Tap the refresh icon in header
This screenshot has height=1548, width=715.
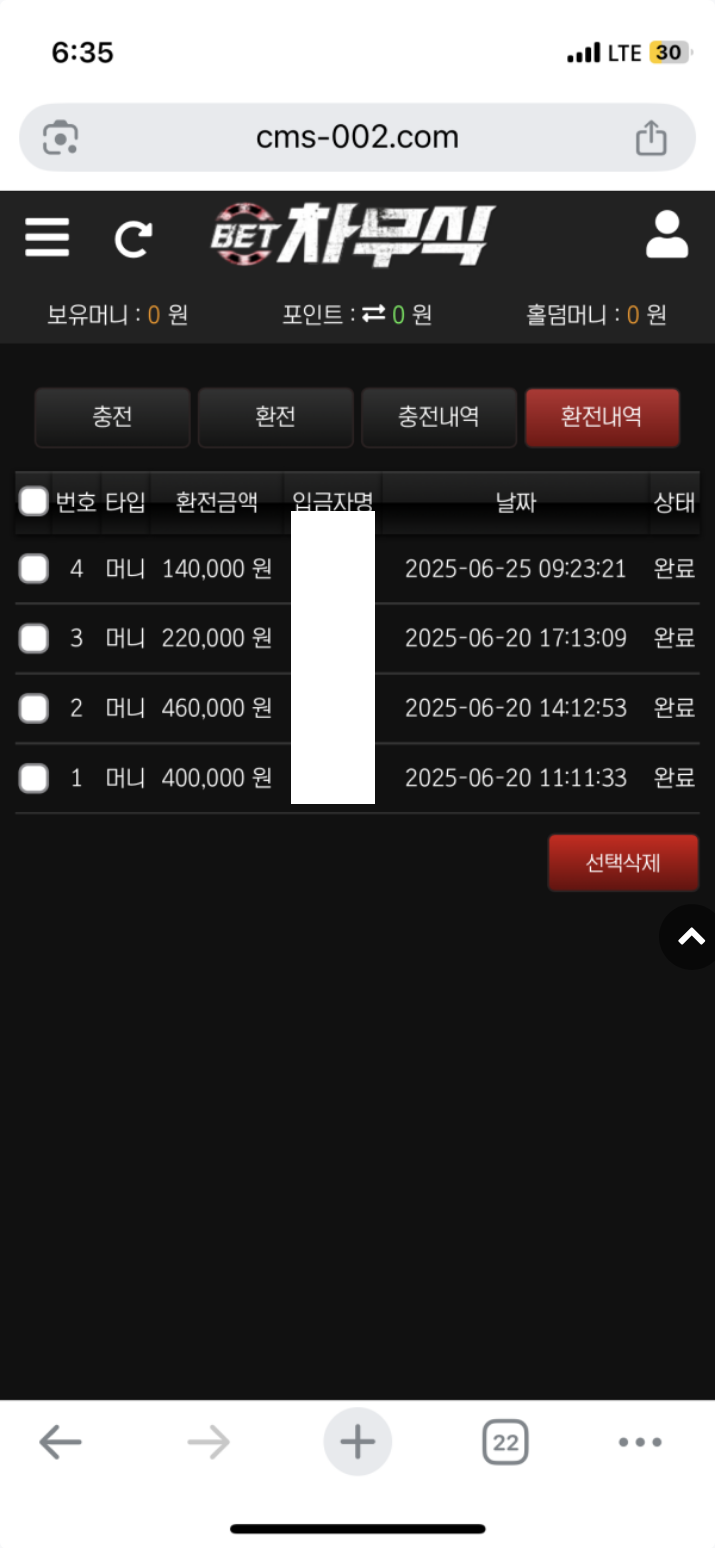133,239
